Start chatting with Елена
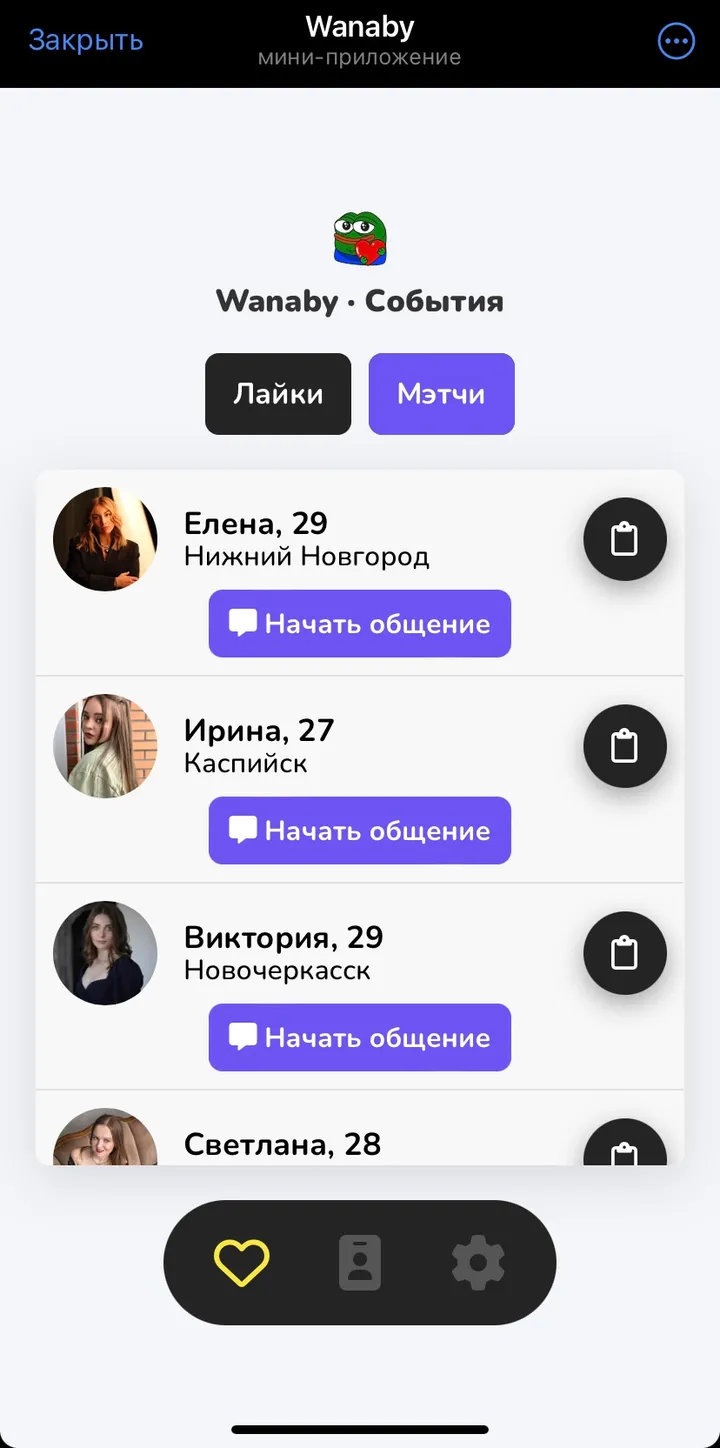 pyautogui.click(x=360, y=624)
